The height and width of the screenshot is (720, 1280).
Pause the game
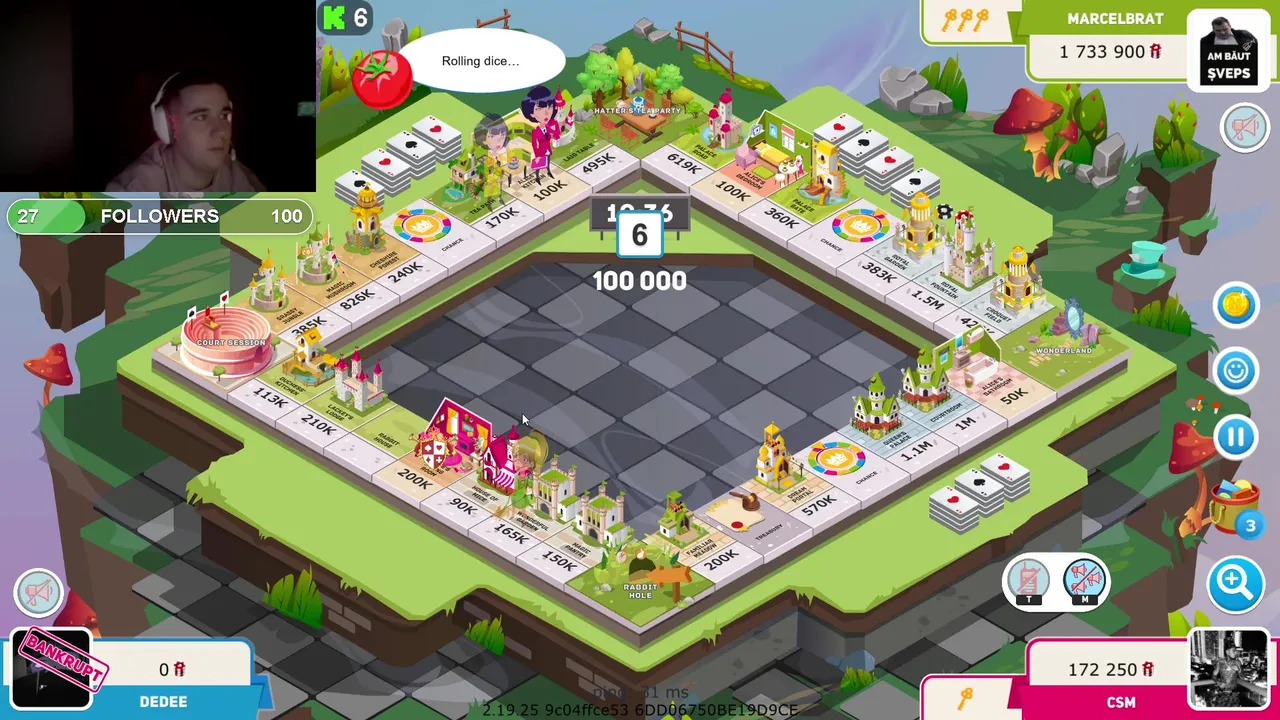(1236, 437)
